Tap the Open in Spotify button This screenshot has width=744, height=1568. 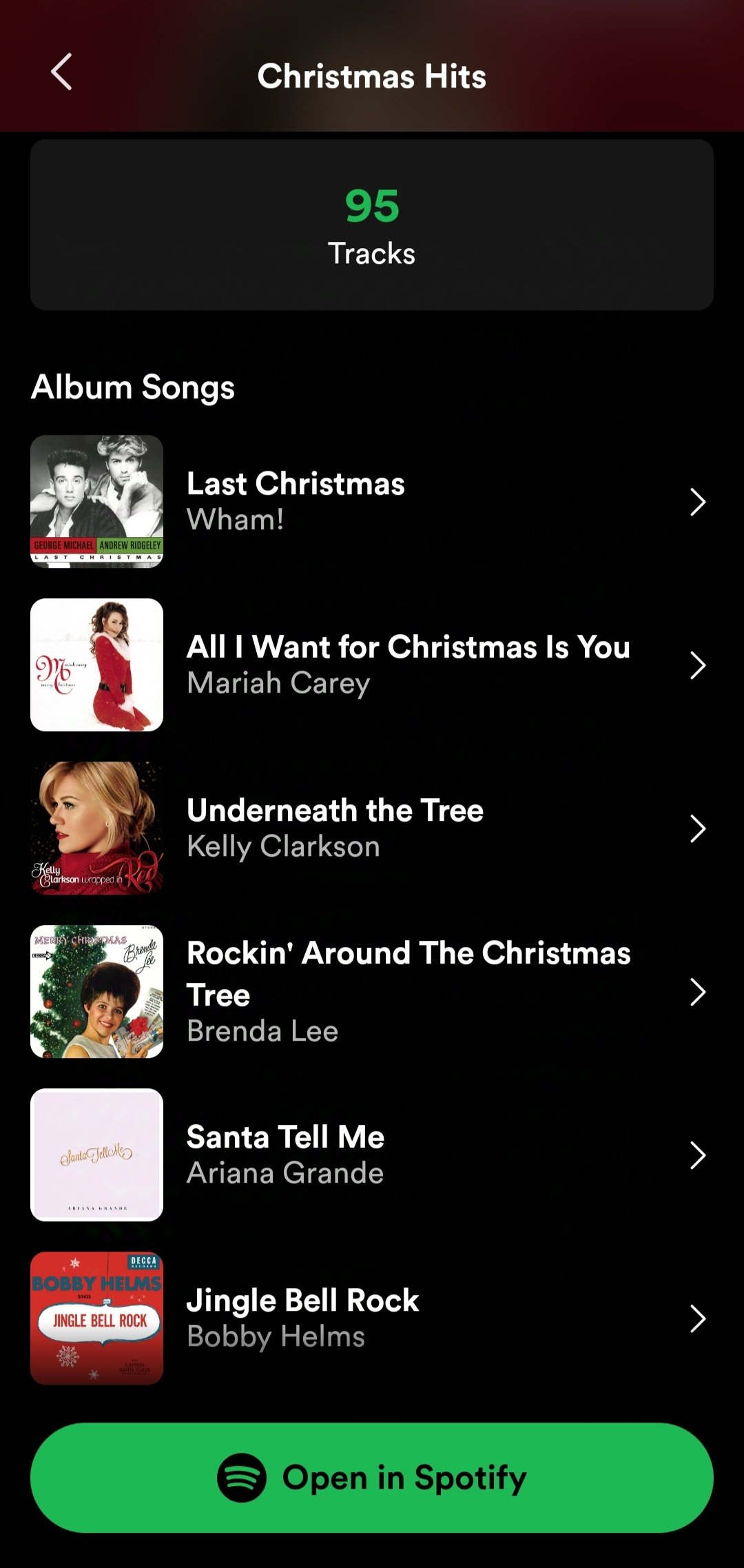coord(372,1478)
